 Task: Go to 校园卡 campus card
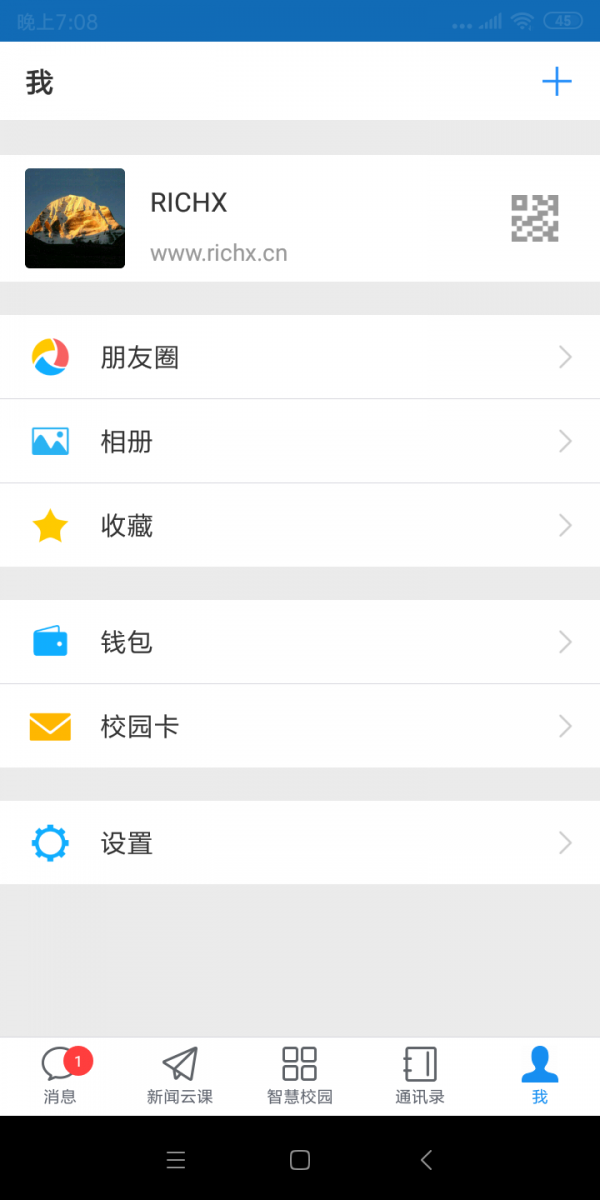tap(300, 726)
